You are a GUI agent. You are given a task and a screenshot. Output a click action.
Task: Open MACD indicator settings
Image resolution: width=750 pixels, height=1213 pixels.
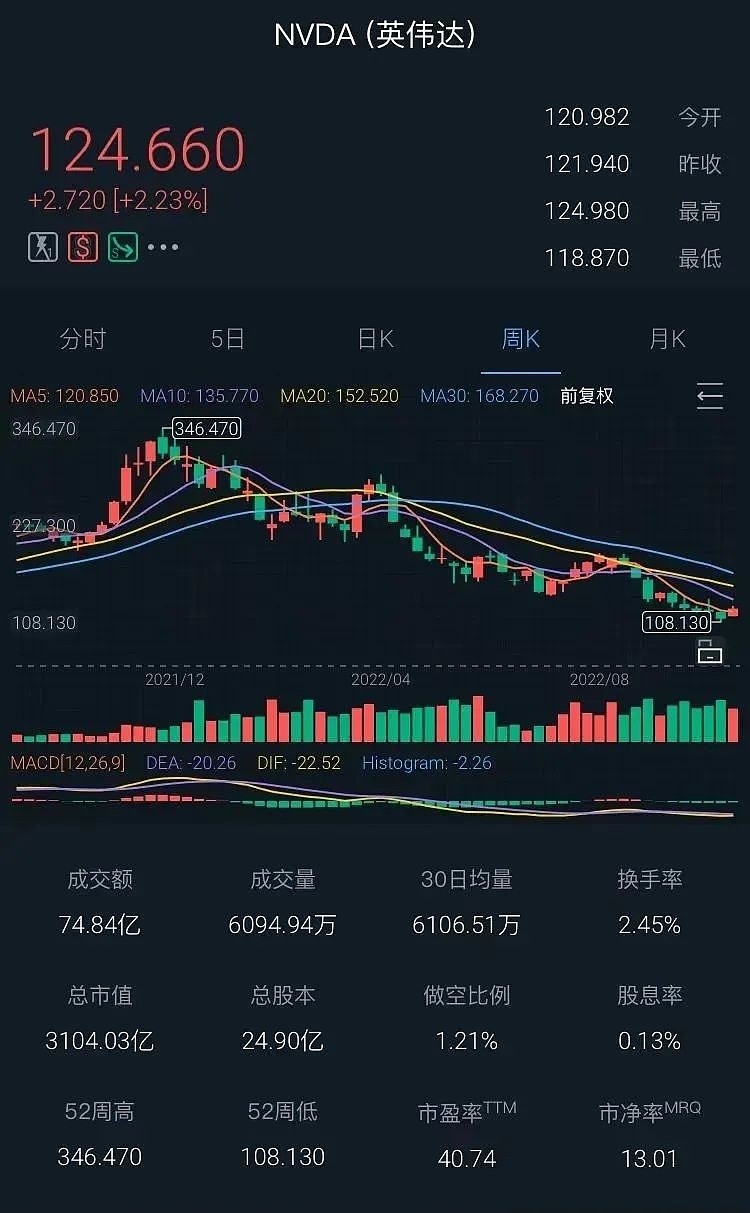[68, 763]
